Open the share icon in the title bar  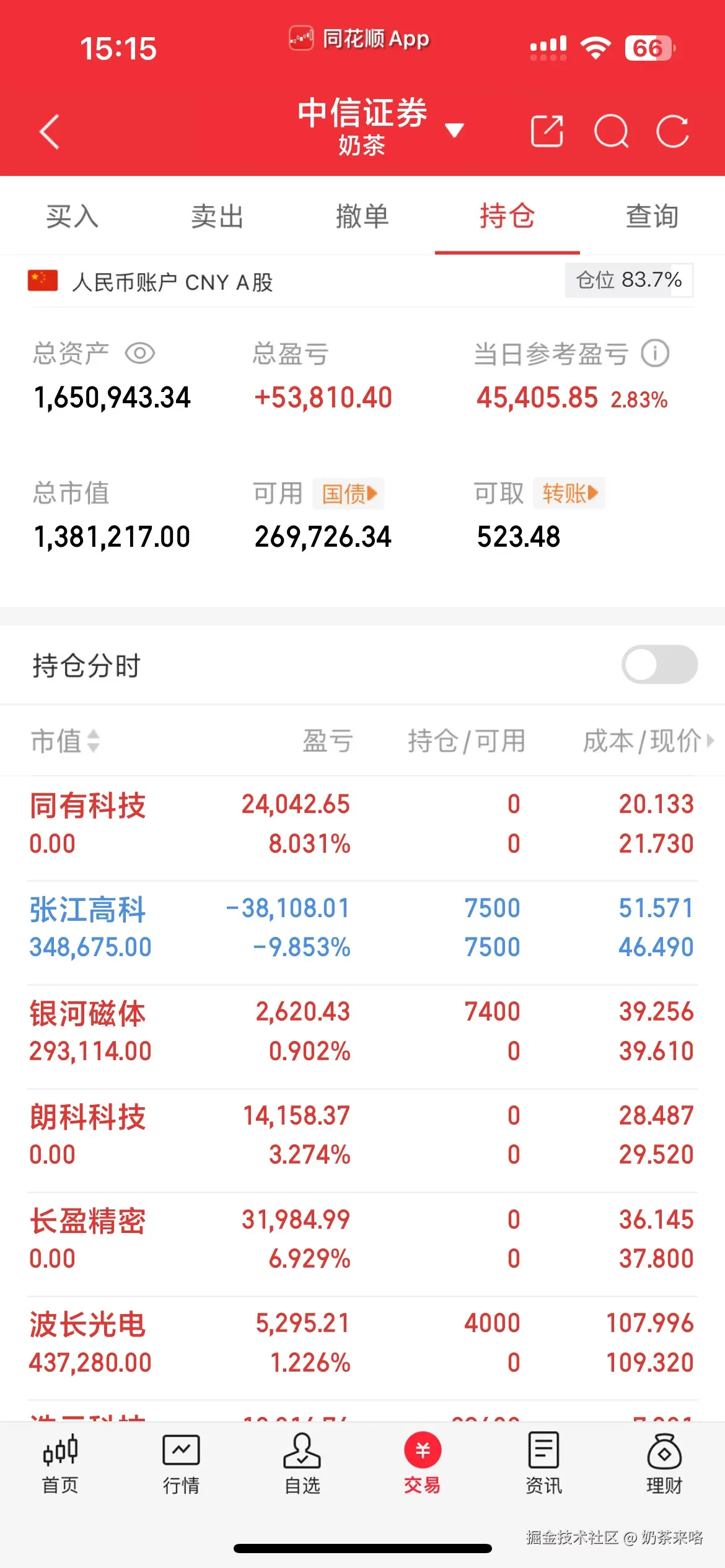[546, 131]
